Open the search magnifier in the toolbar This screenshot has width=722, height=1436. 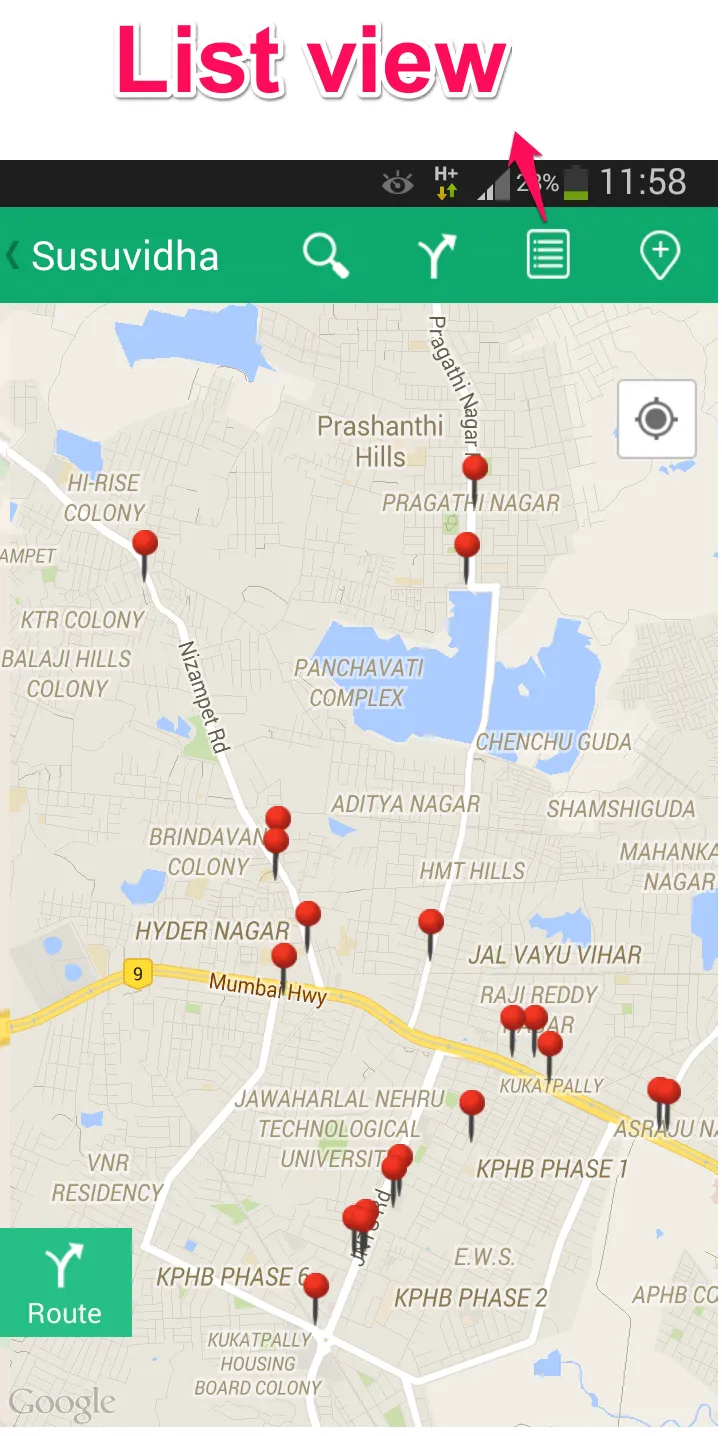click(x=326, y=256)
